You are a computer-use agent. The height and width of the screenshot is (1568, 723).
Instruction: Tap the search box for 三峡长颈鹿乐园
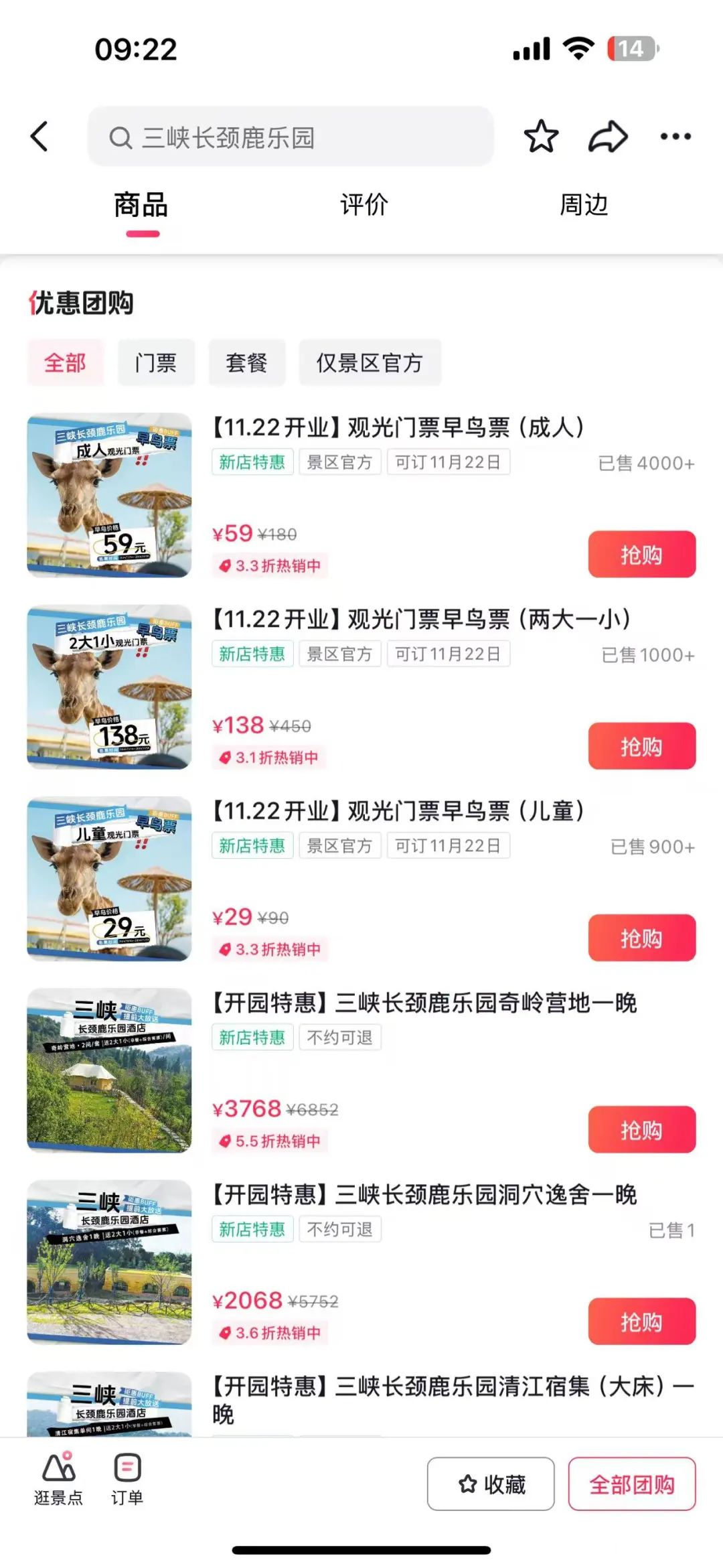291,137
